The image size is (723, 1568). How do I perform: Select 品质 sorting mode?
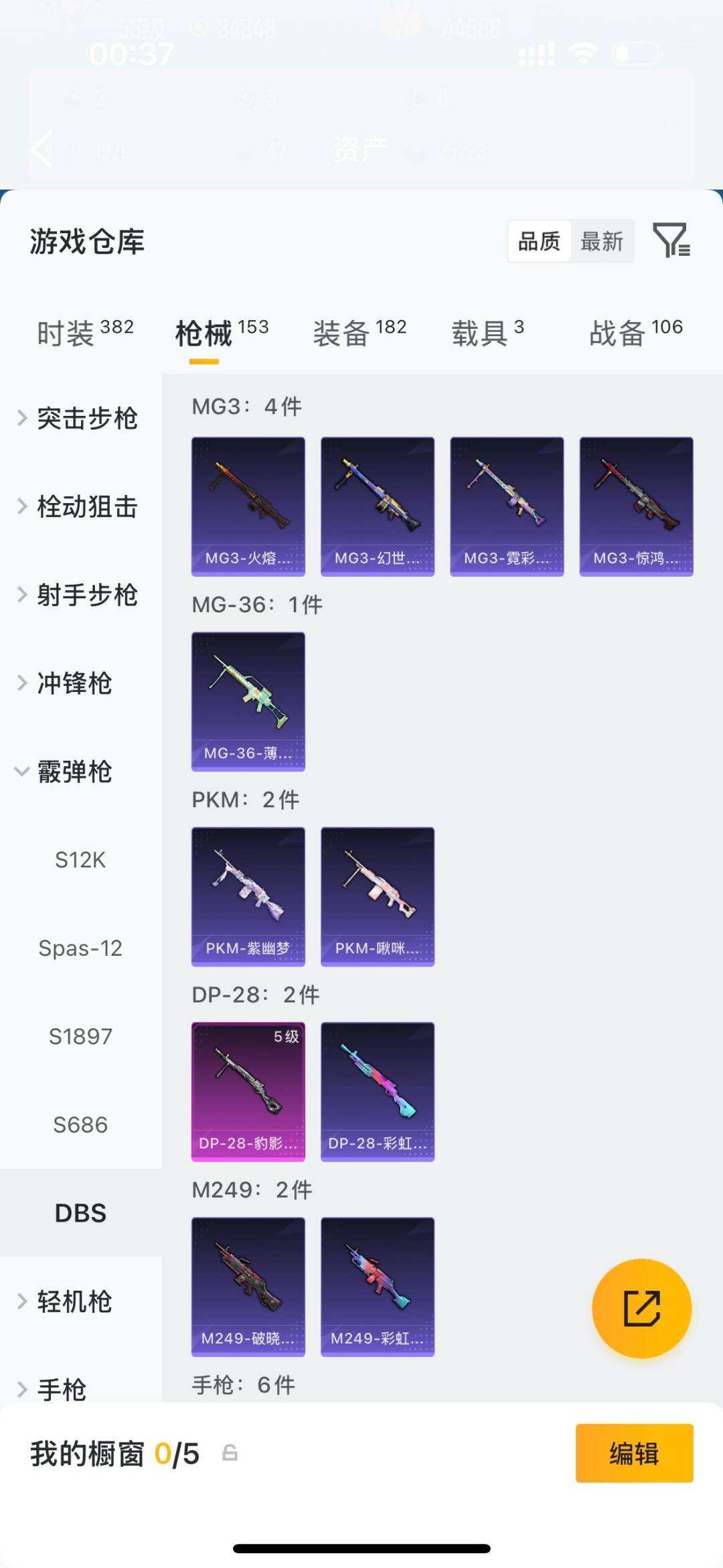coord(540,242)
